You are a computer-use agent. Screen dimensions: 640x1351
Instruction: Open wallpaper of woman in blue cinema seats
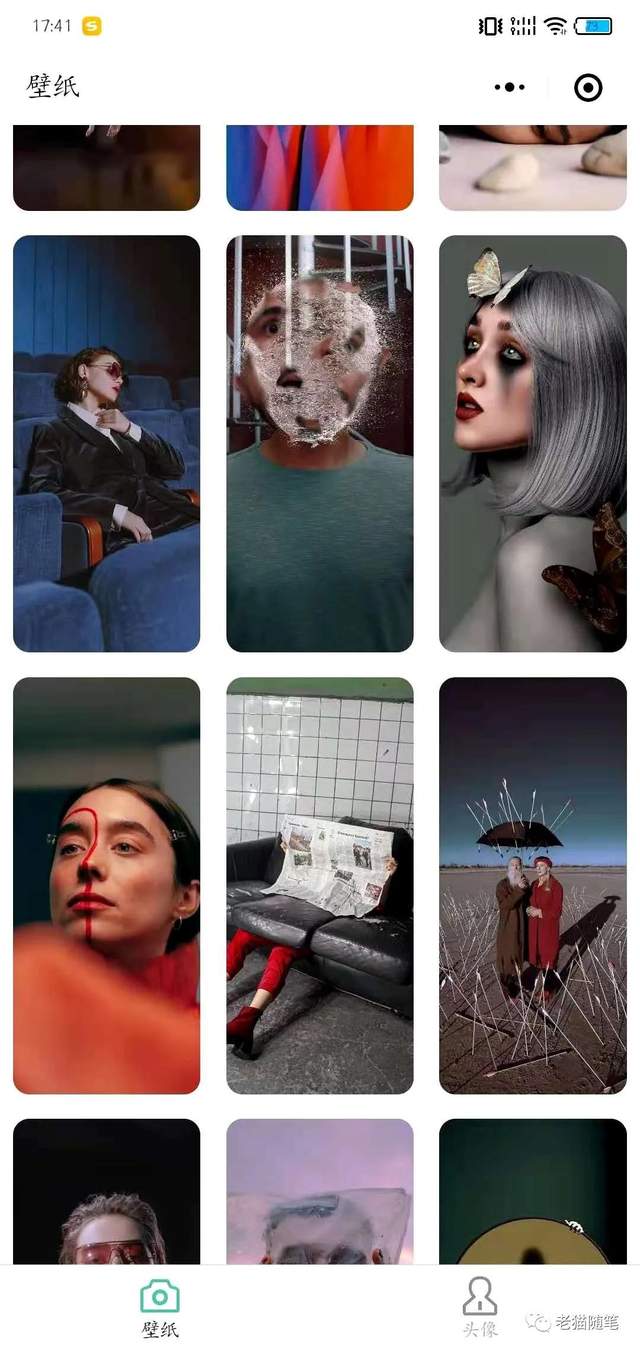pos(106,443)
